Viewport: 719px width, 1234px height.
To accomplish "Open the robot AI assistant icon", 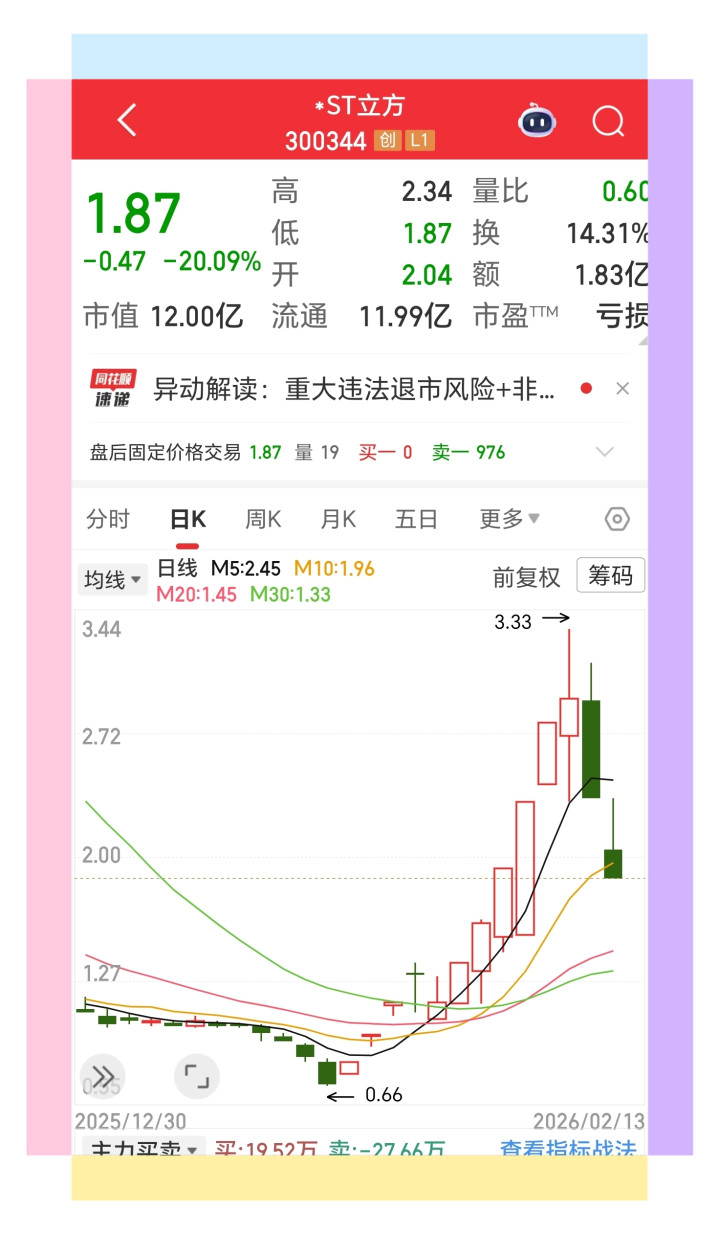I will coord(537,121).
